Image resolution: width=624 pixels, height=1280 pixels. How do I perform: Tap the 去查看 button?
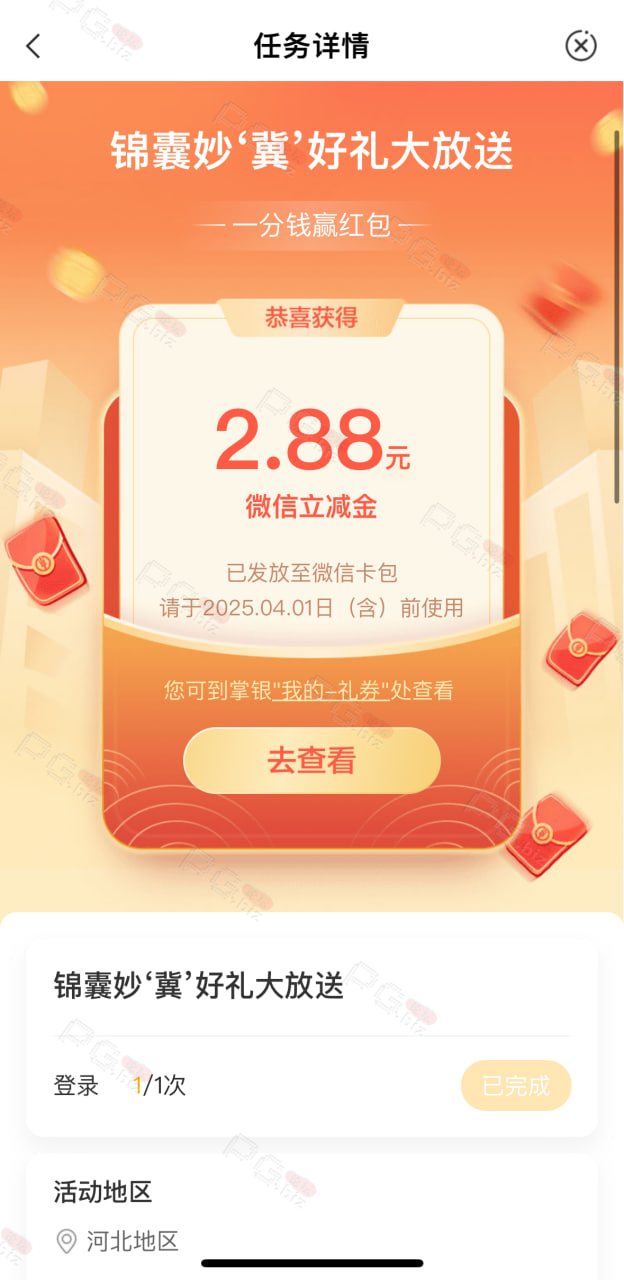click(312, 761)
